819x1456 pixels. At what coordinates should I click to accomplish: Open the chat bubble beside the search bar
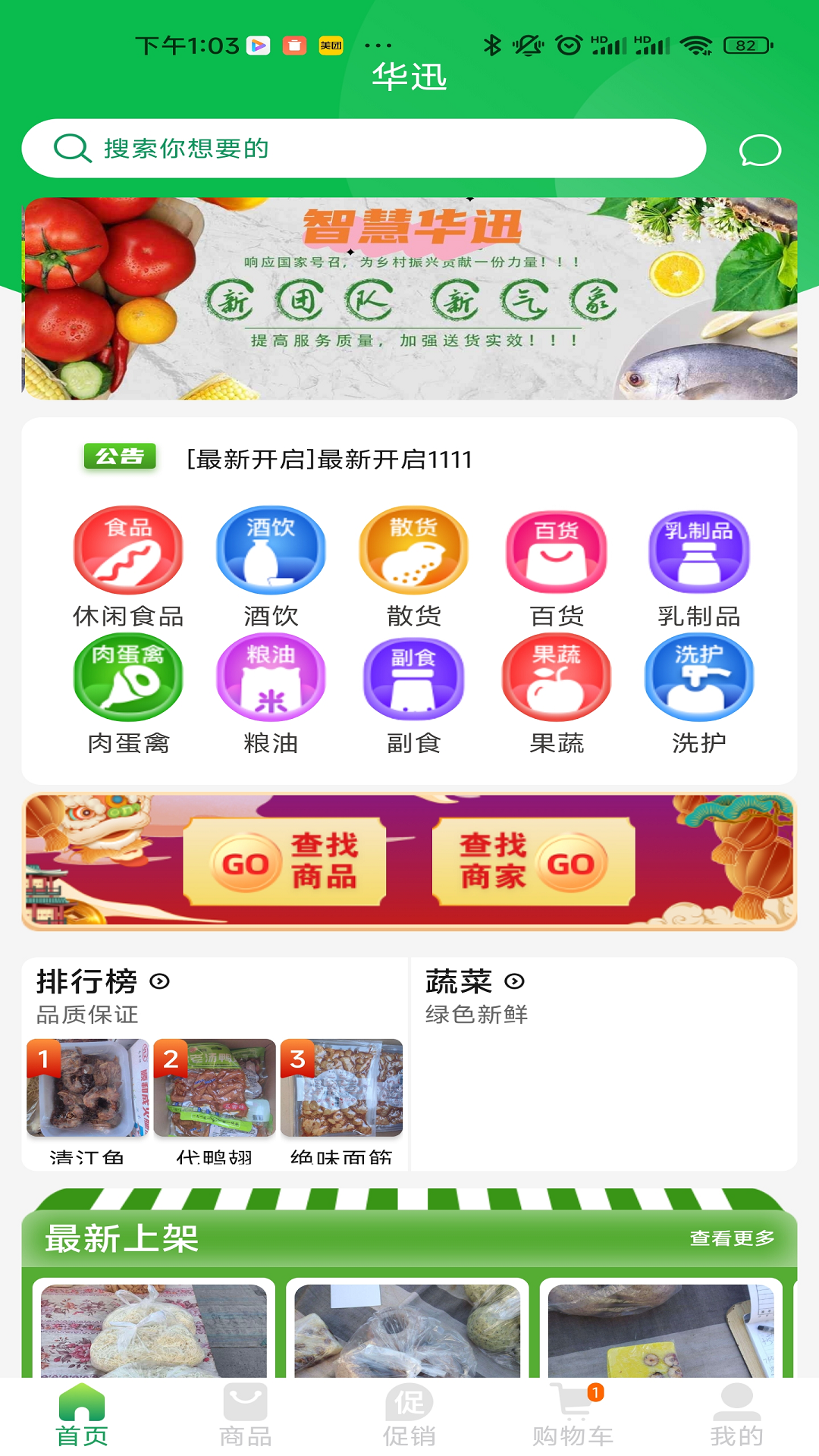tap(761, 151)
